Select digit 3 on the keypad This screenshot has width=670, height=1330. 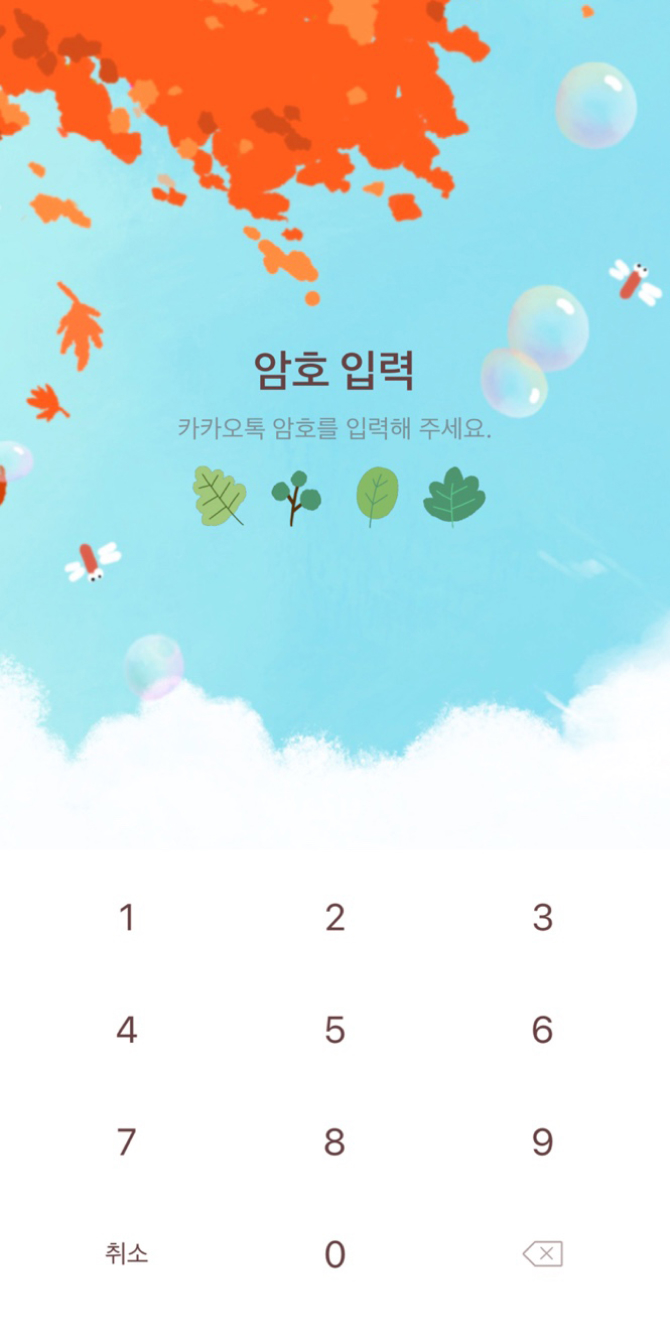[x=542, y=917]
